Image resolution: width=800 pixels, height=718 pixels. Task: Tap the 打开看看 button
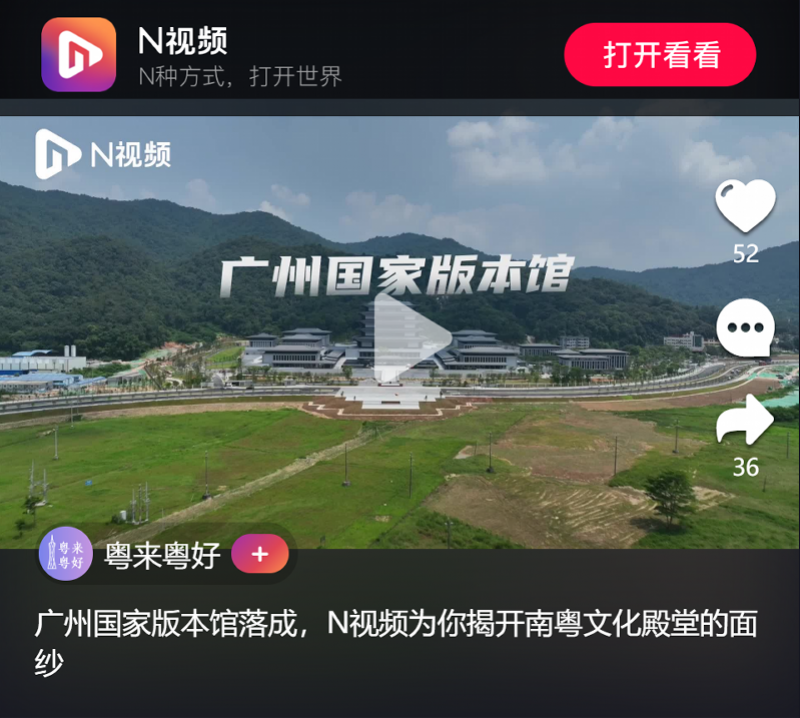coord(660,55)
